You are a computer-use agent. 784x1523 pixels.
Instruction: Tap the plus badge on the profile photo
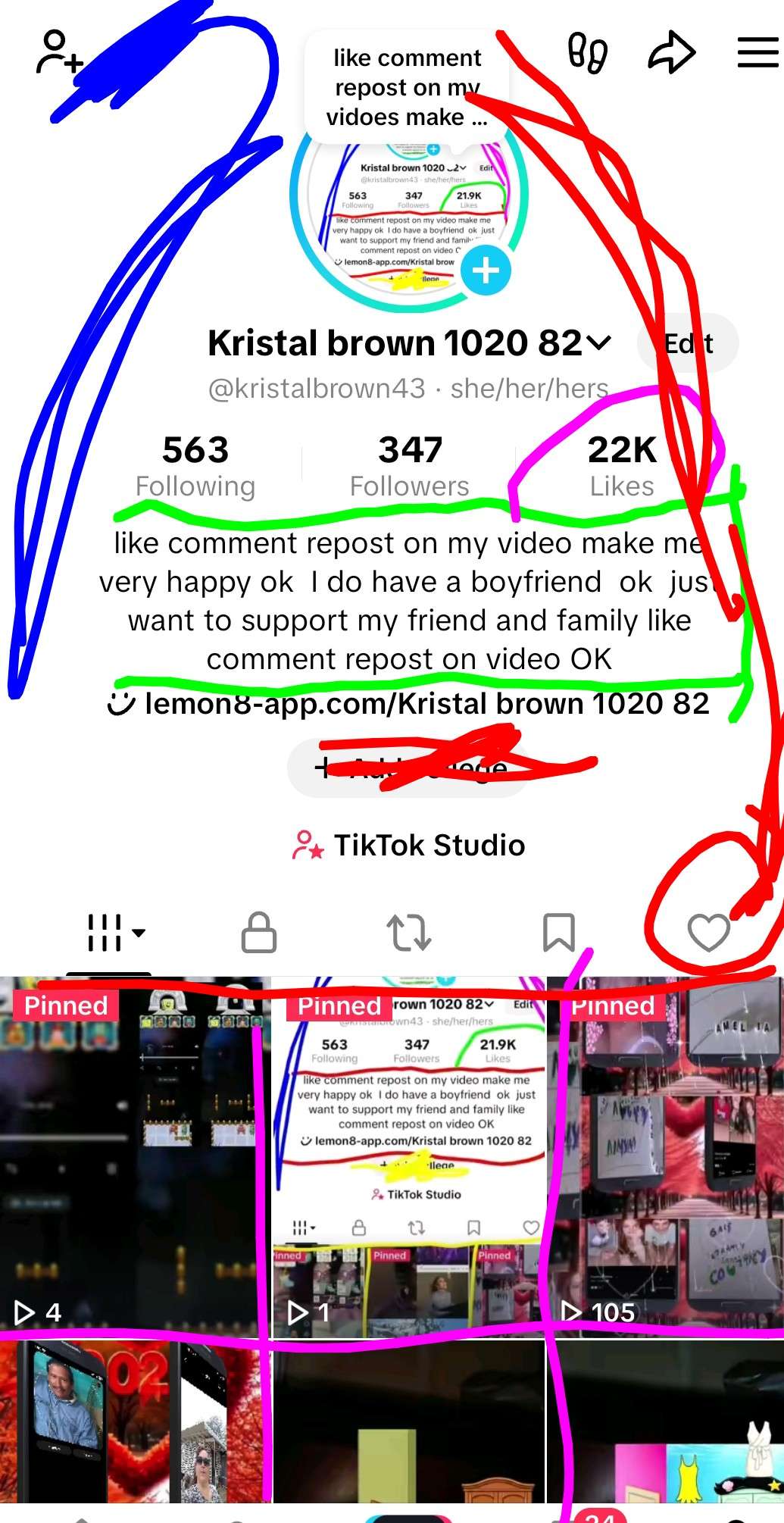[x=486, y=271]
